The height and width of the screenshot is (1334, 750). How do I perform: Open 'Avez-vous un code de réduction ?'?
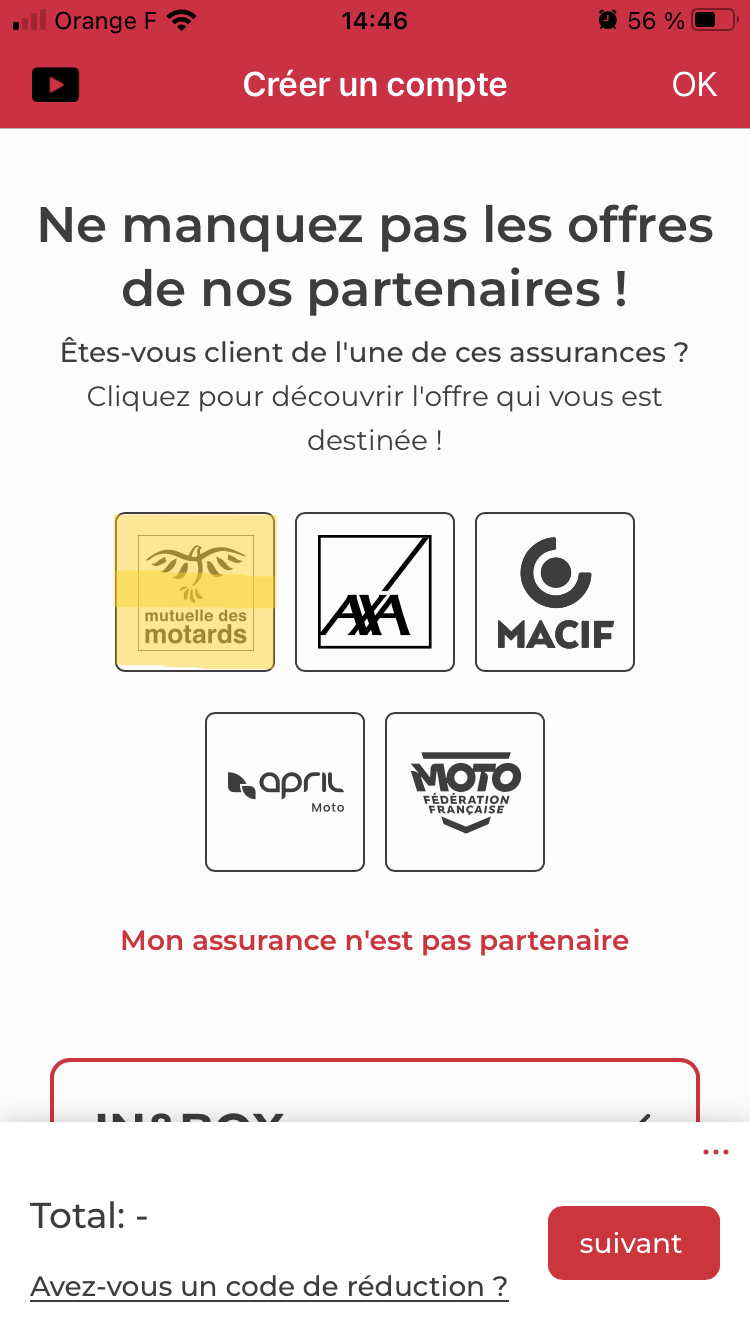pos(268,1286)
